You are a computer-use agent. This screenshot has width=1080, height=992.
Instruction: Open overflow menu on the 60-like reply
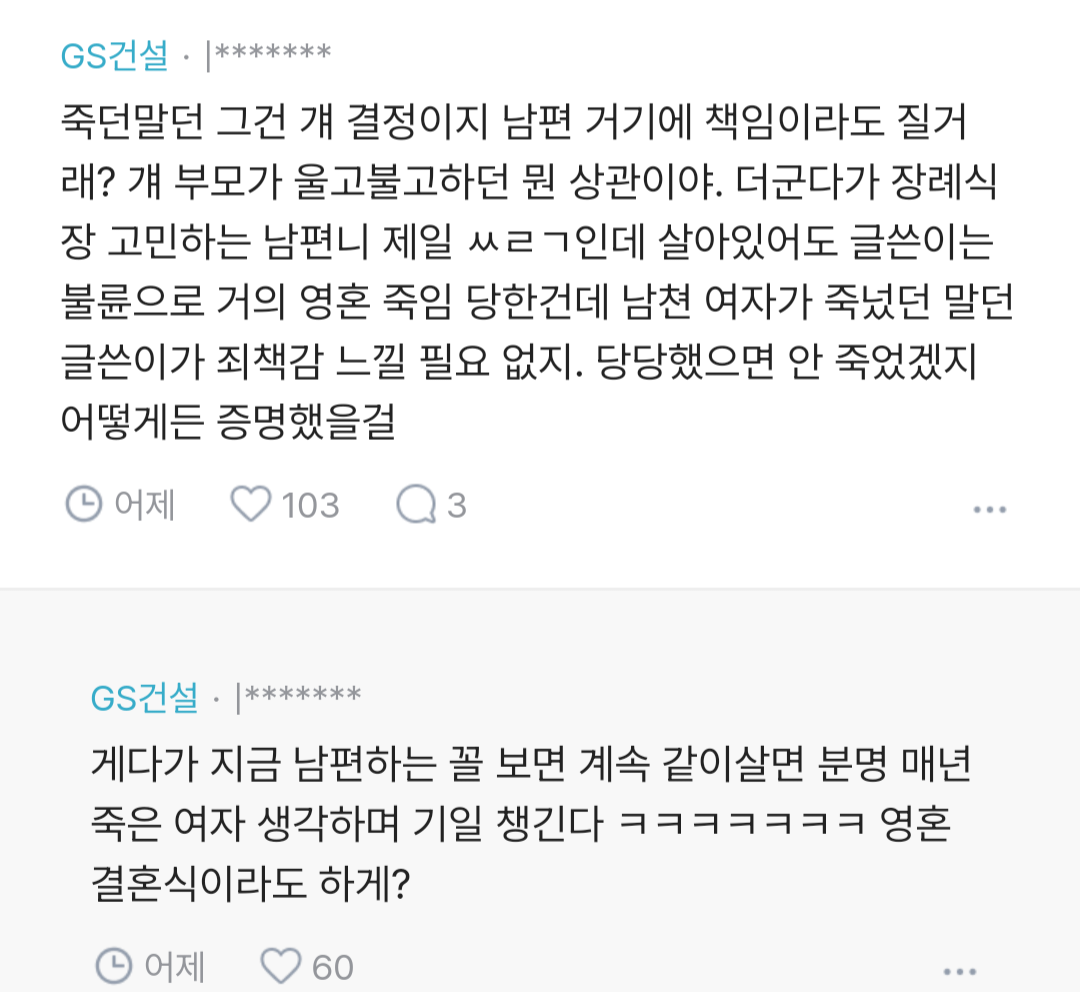coord(960,970)
